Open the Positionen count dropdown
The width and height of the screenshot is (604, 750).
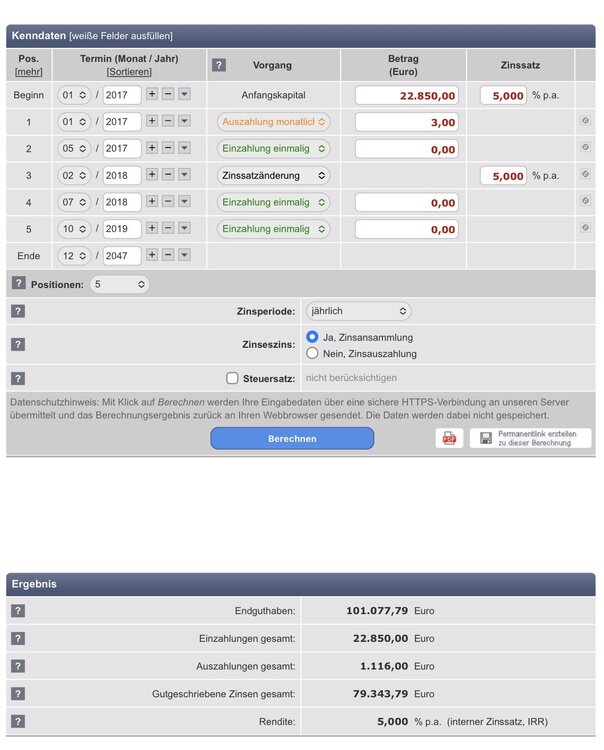(x=120, y=284)
